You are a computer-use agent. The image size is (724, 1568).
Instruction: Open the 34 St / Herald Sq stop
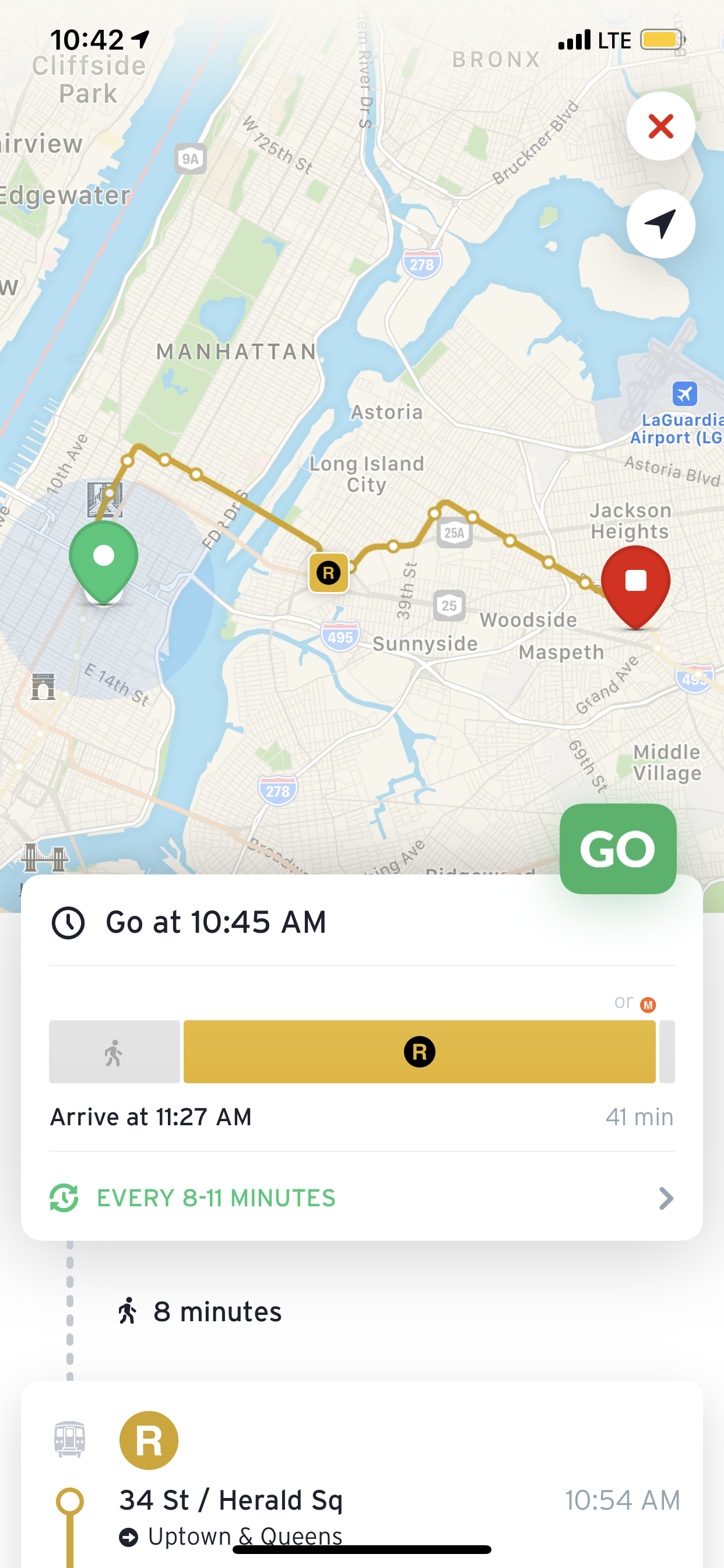pyautogui.click(x=231, y=1500)
